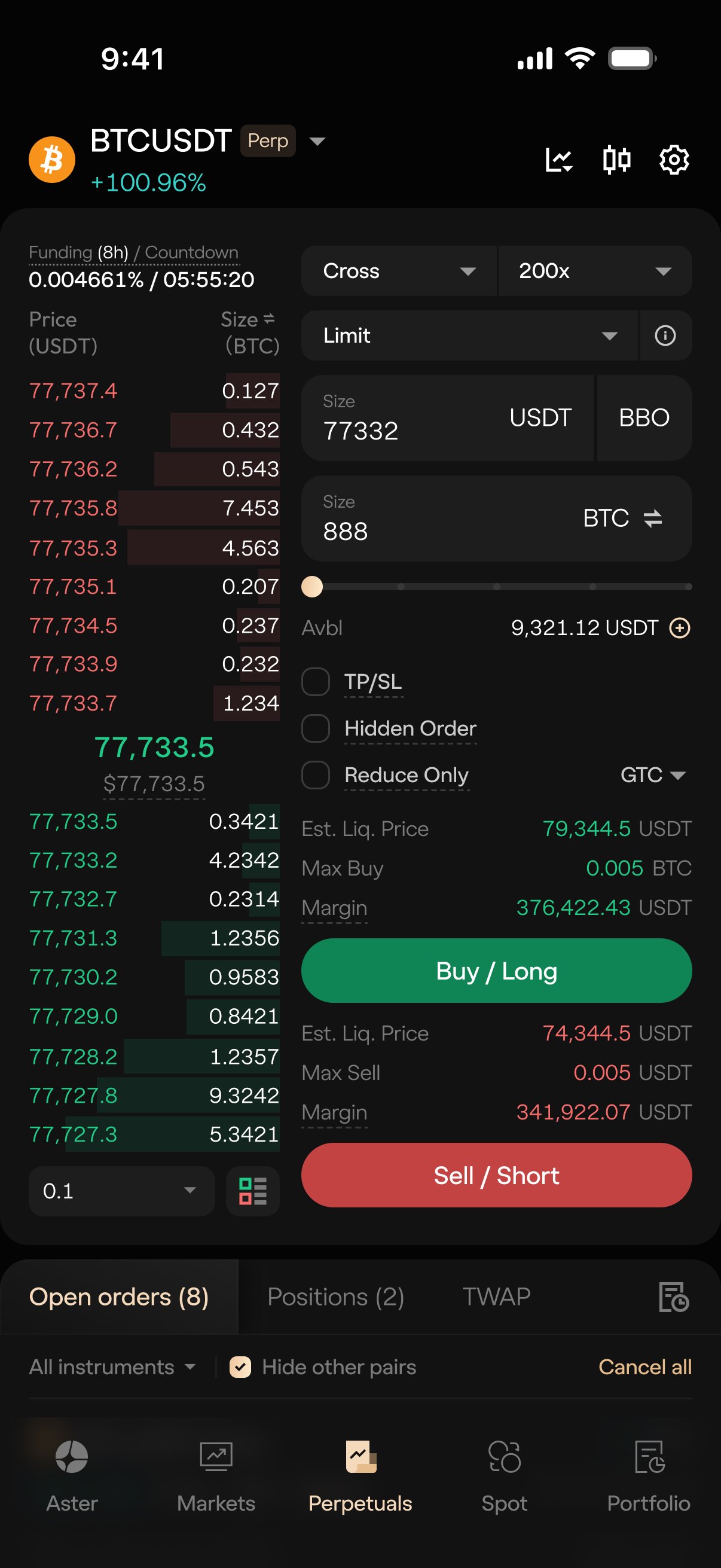Switch to the Positions (2) tab
Image resolution: width=721 pixels, height=1568 pixels.
[x=336, y=1297]
